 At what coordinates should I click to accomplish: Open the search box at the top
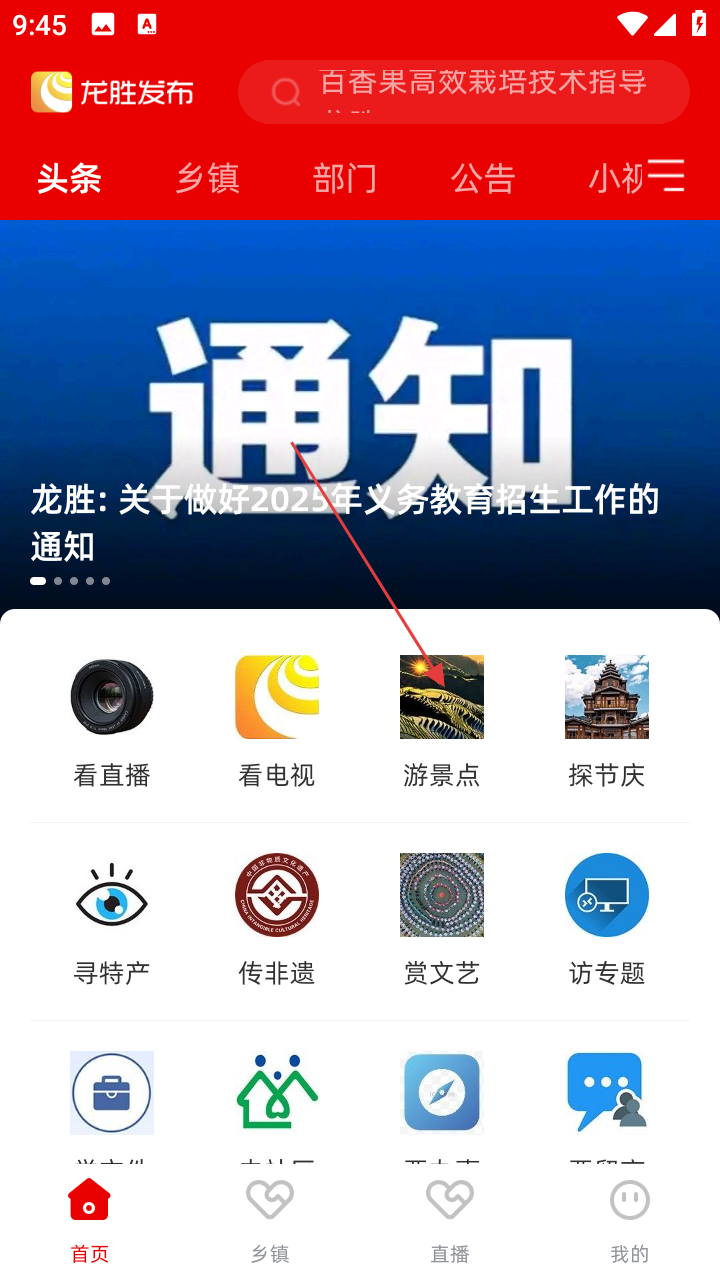[463, 92]
